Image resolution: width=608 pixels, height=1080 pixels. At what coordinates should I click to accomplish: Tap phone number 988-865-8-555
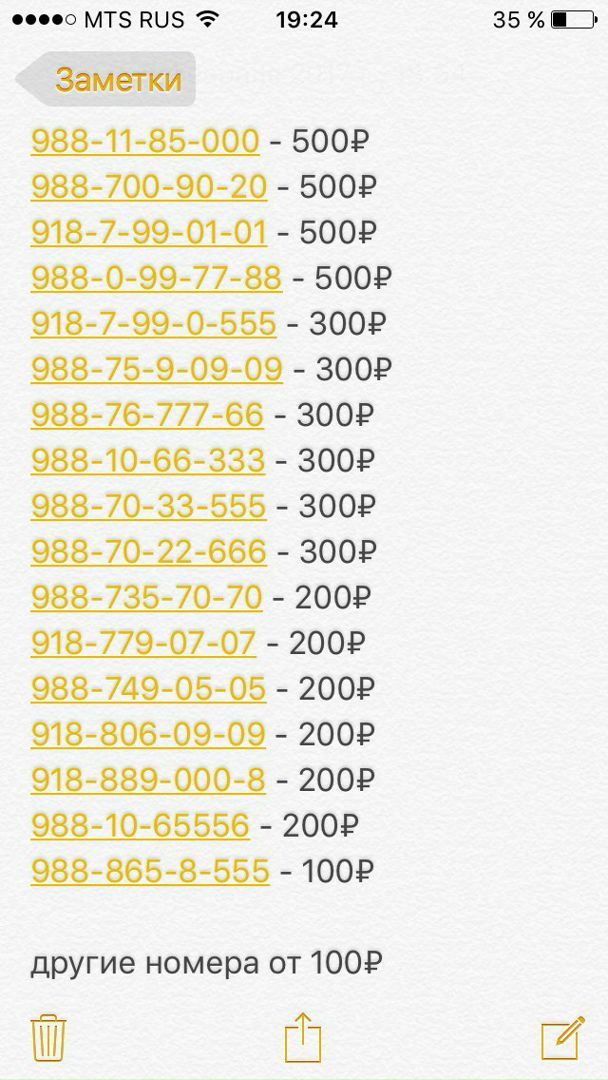[x=150, y=871]
